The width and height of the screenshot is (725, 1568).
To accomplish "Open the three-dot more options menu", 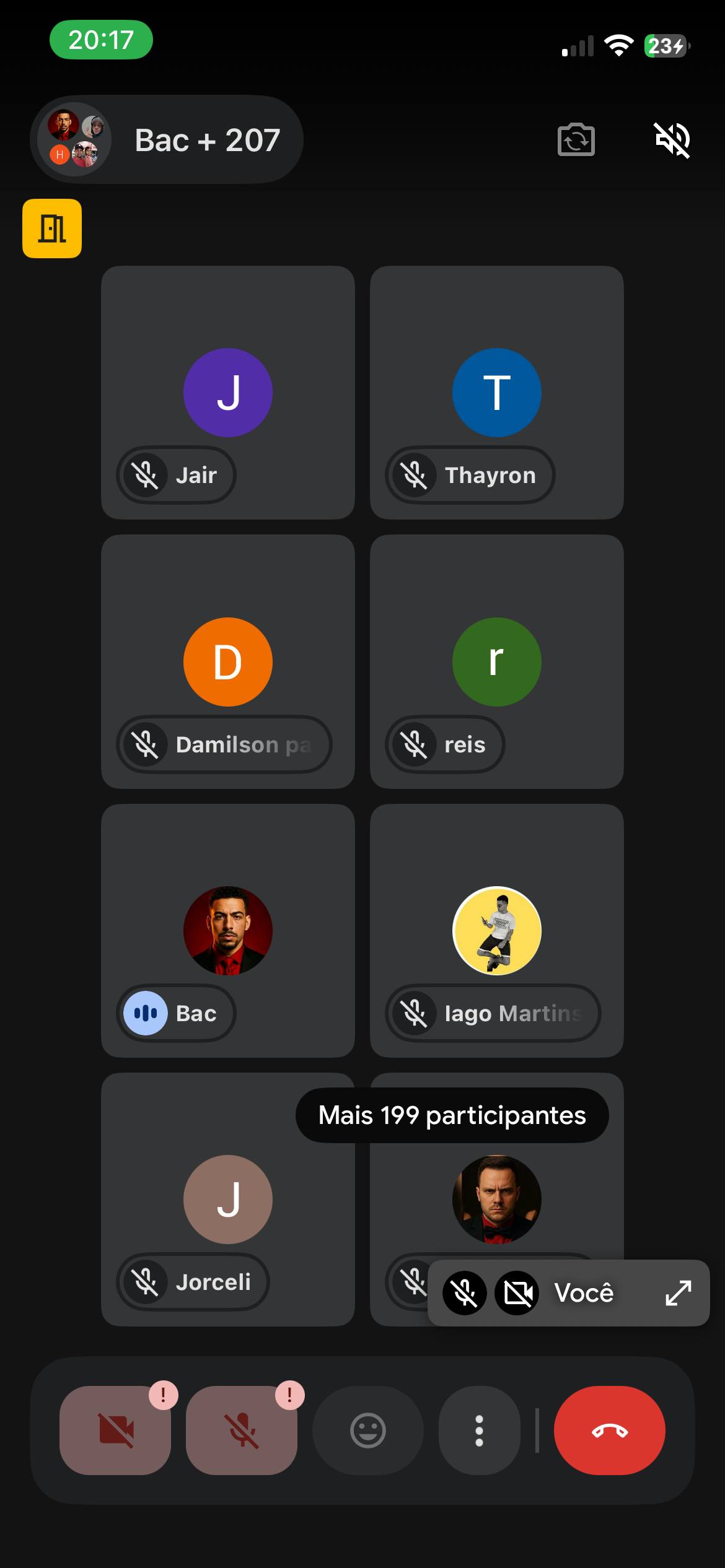I will click(x=479, y=1430).
